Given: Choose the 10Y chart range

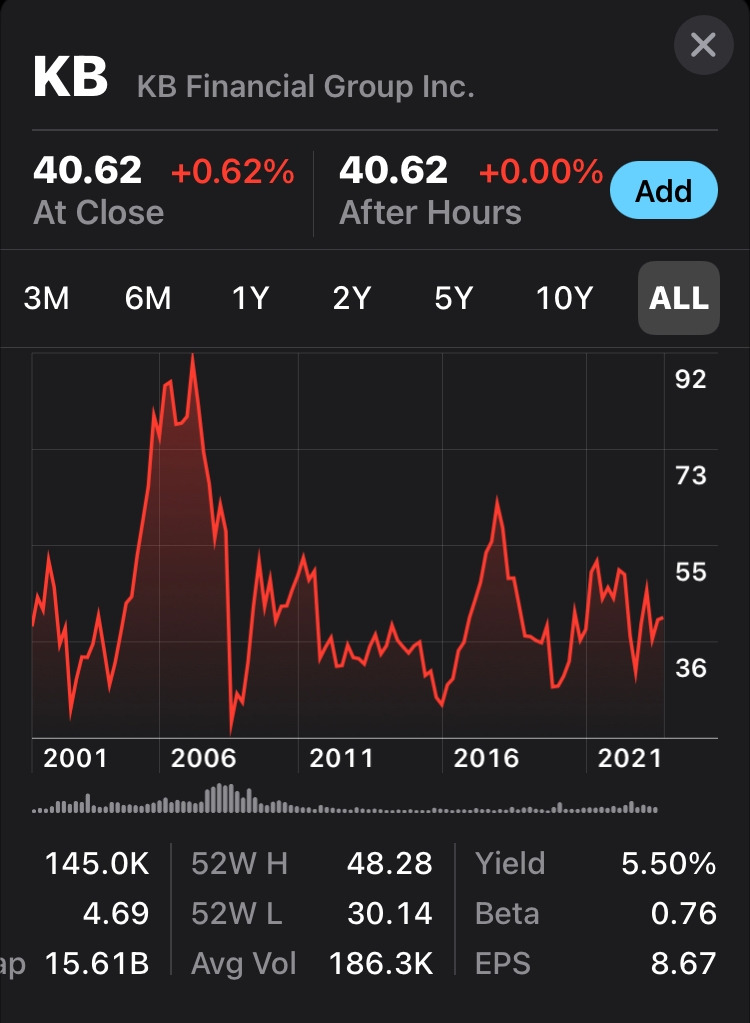Looking at the screenshot, I should coord(565,298).
